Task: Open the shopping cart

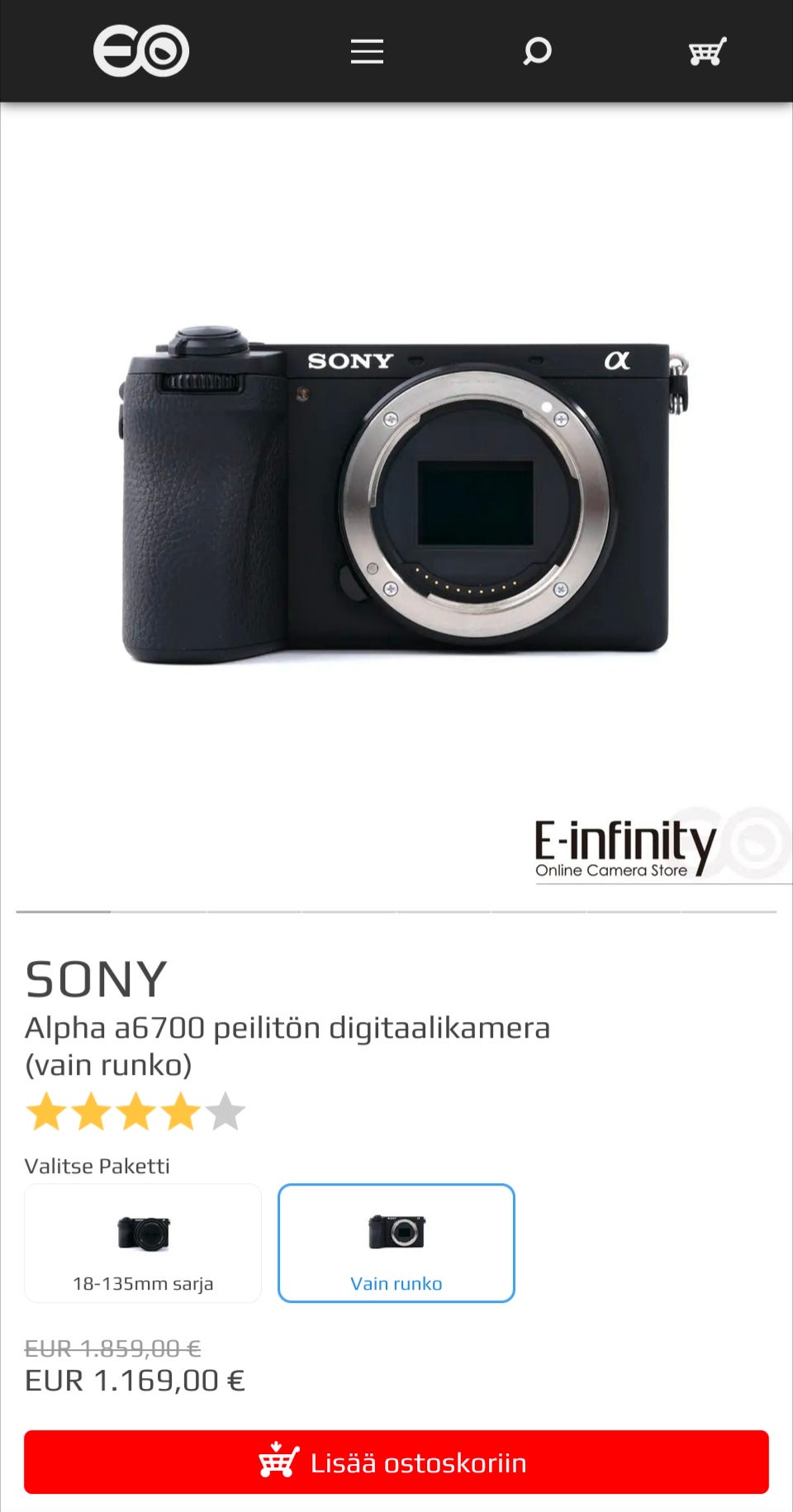Action: click(708, 51)
